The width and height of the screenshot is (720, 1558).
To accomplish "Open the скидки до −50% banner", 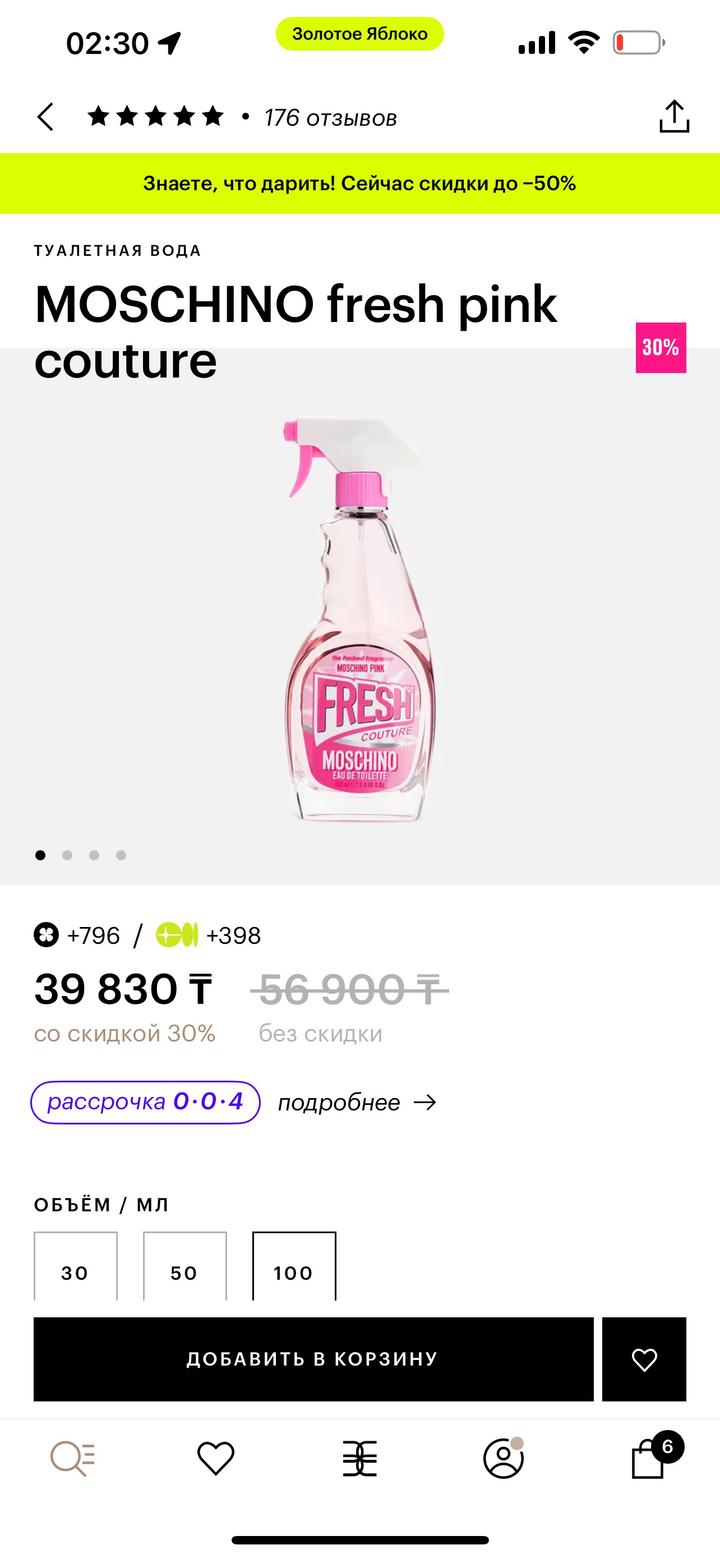I will point(360,183).
